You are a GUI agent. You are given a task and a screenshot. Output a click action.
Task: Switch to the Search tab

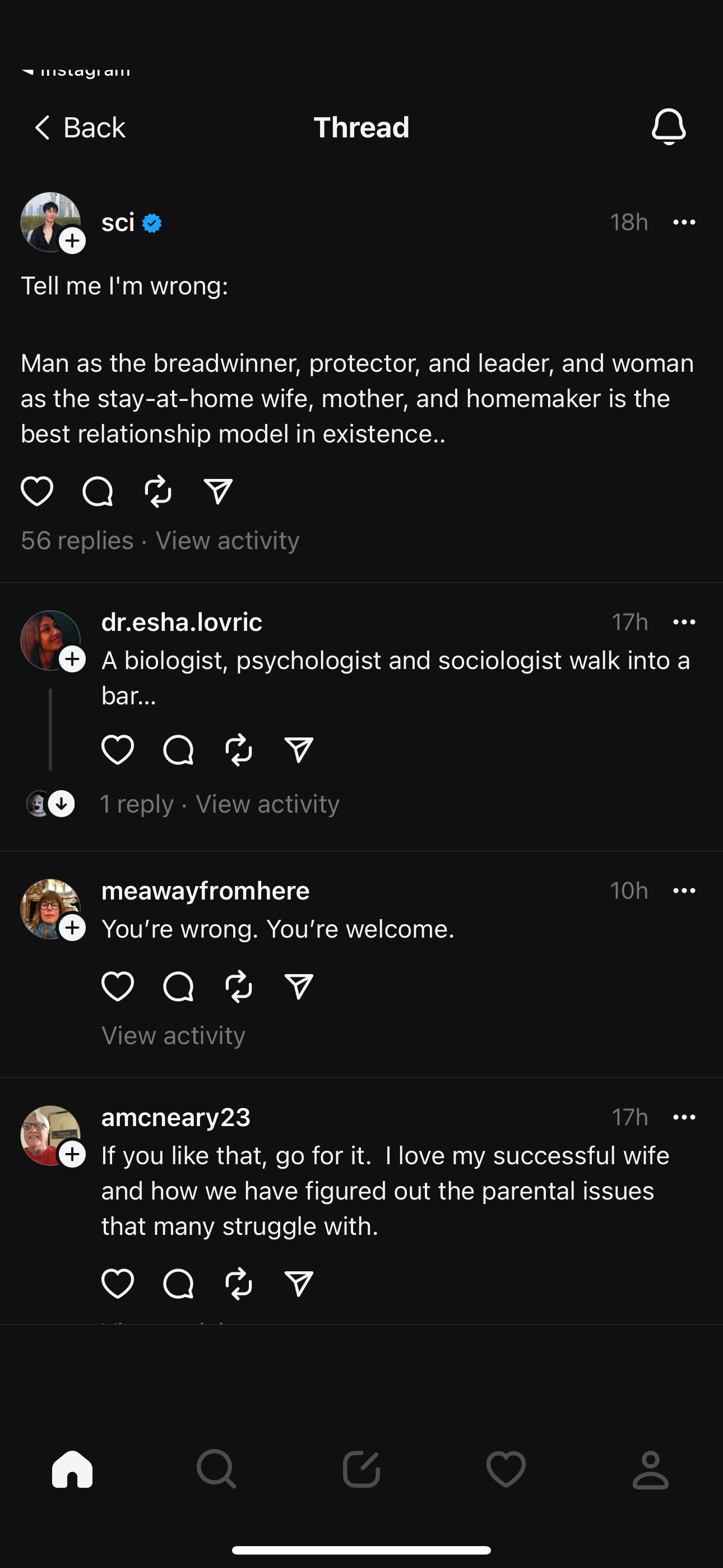tap(216, 1469)
